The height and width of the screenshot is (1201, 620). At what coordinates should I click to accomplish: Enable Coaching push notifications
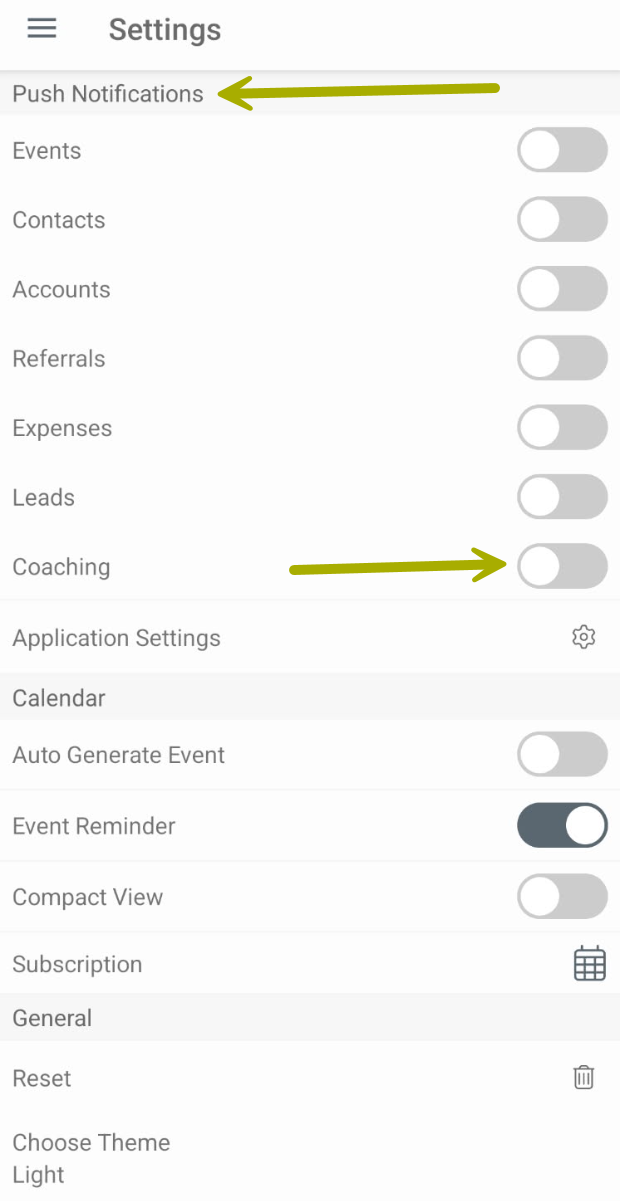[x=562, y=566]
